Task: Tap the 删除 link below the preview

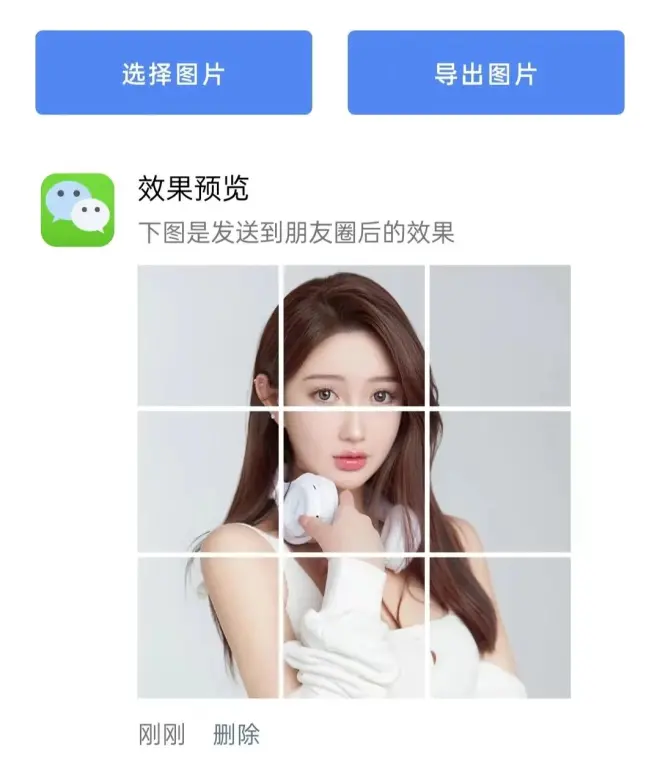Action: pyautogui.click(x=236, y=736)
